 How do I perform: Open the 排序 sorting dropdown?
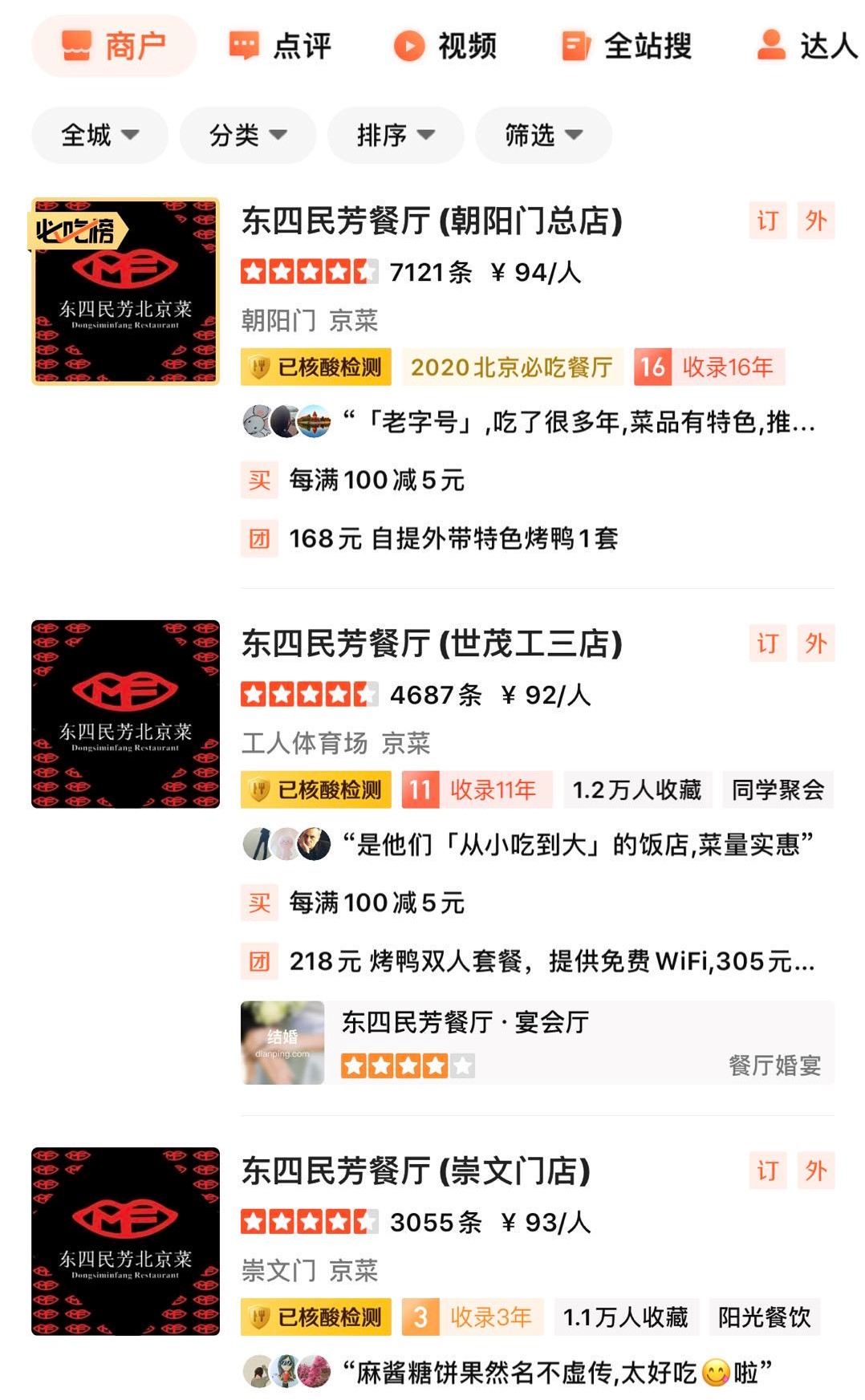click(395, 135)
